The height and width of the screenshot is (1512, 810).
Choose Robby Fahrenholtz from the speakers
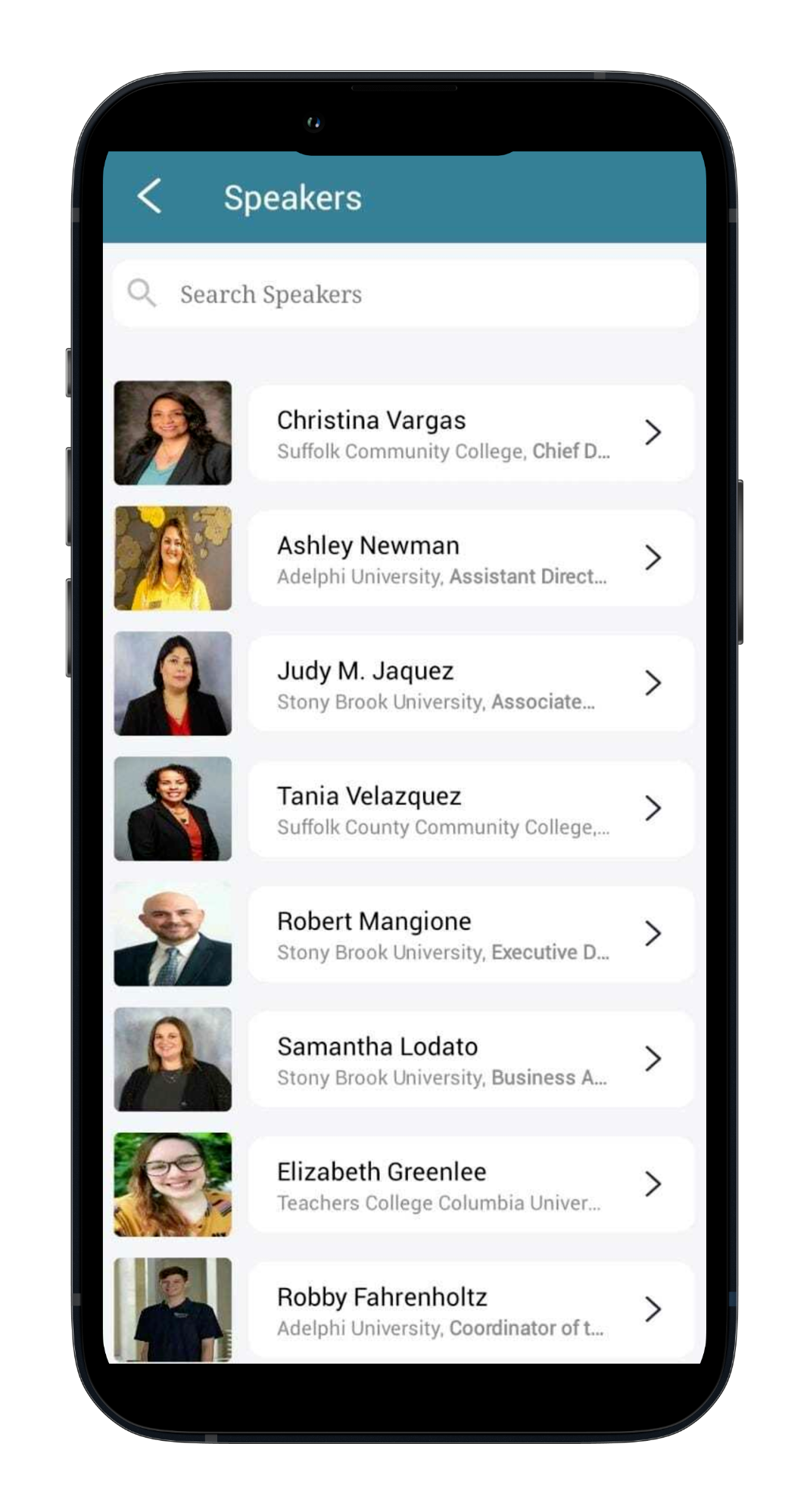pyautogui.click(x=470, y=1310)
